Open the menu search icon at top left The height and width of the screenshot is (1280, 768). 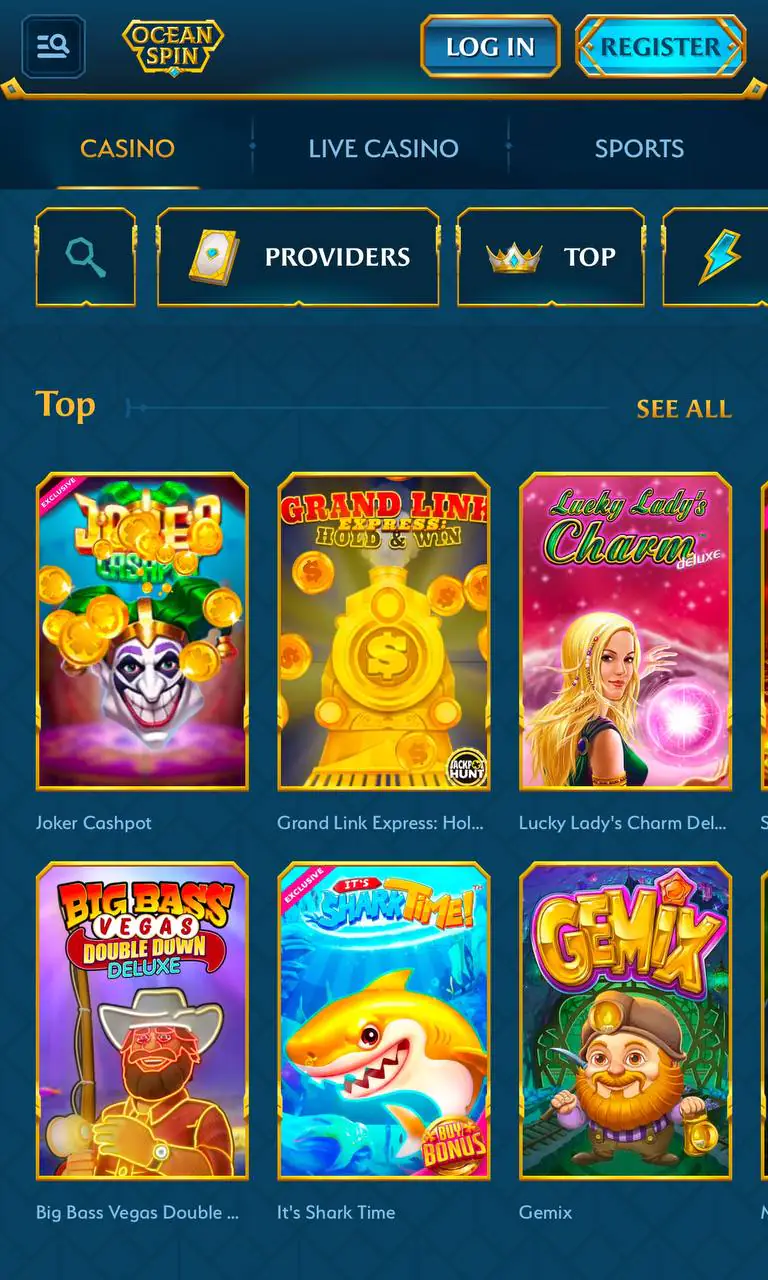click(x=53, y=46)
